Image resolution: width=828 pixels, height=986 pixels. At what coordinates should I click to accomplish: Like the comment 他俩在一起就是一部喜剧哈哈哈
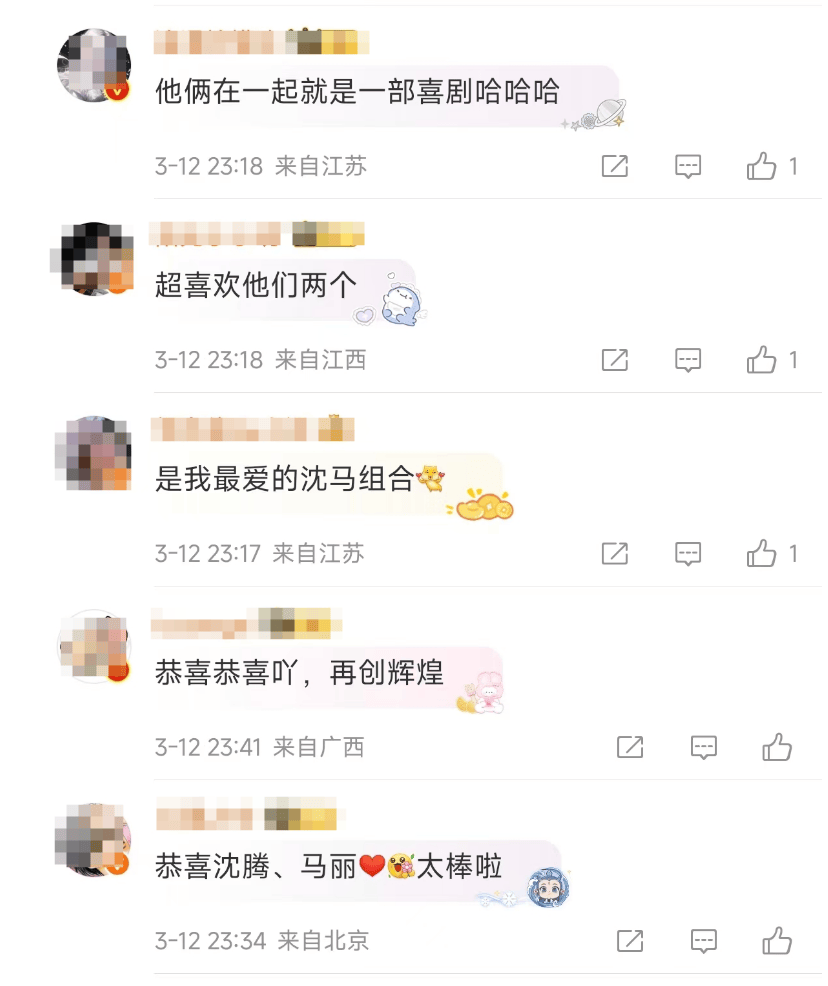pos(762,166)
